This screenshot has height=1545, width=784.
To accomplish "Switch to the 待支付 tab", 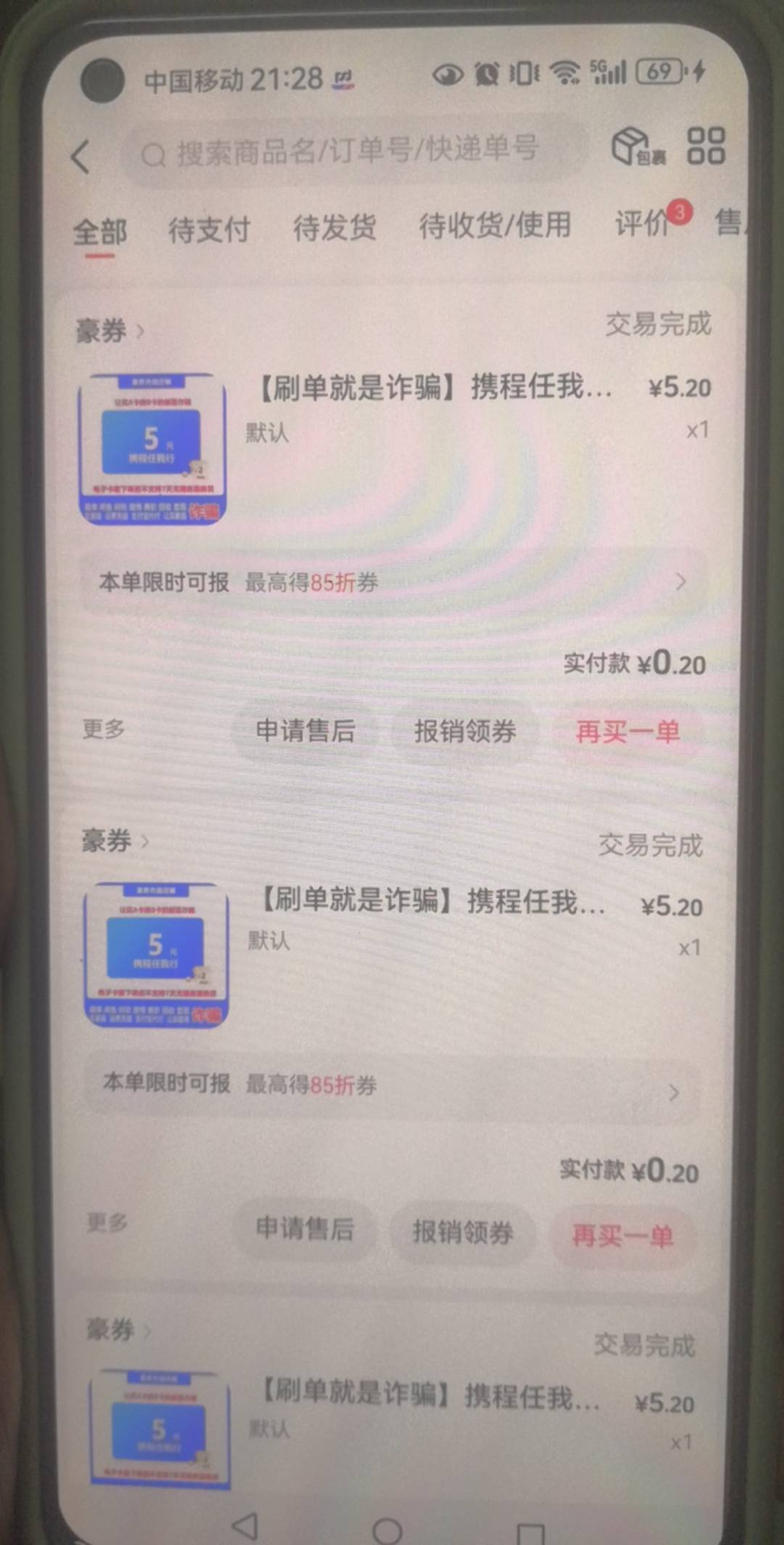I will [209, 229].
